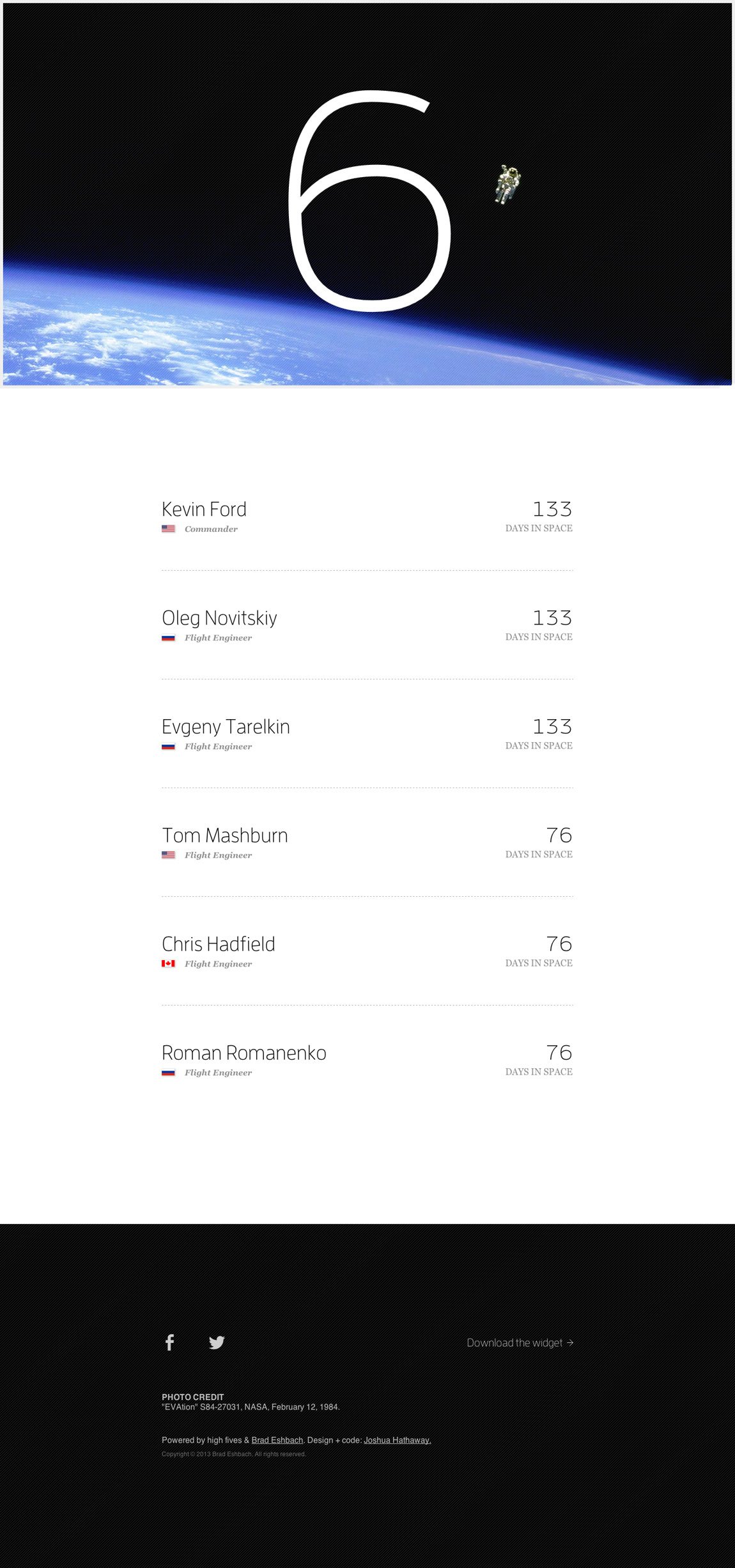Click the 76 days count for Roman Romanenko
The height and width of the screenshot is (1568, 735).
tap(560, 1053)
